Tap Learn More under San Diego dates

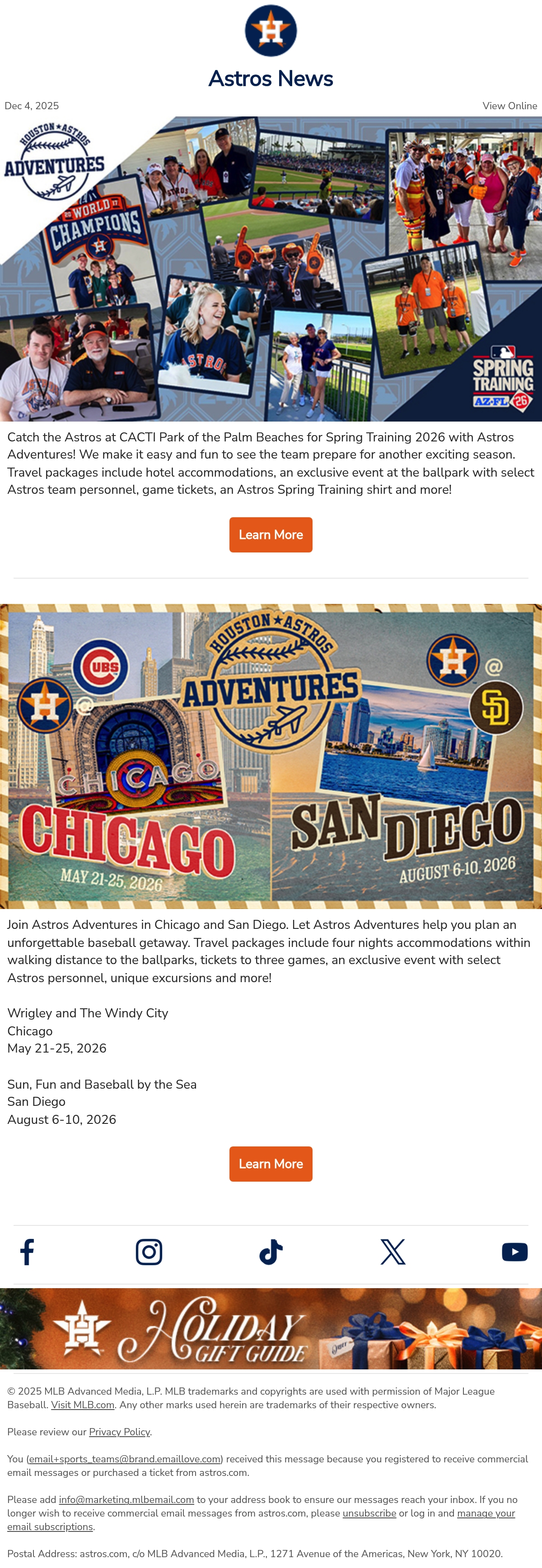coord(271,1163)
